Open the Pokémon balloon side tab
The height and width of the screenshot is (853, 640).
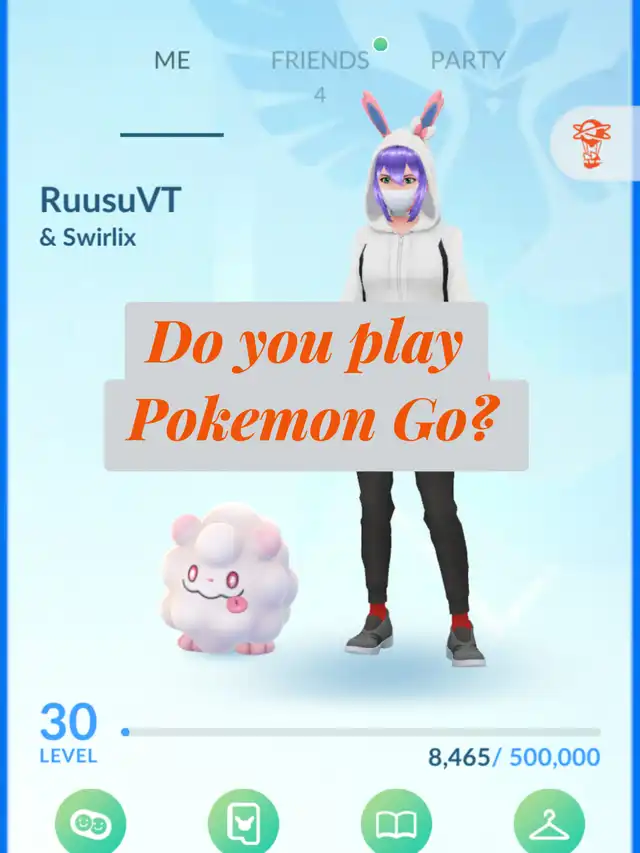point(592,144)
